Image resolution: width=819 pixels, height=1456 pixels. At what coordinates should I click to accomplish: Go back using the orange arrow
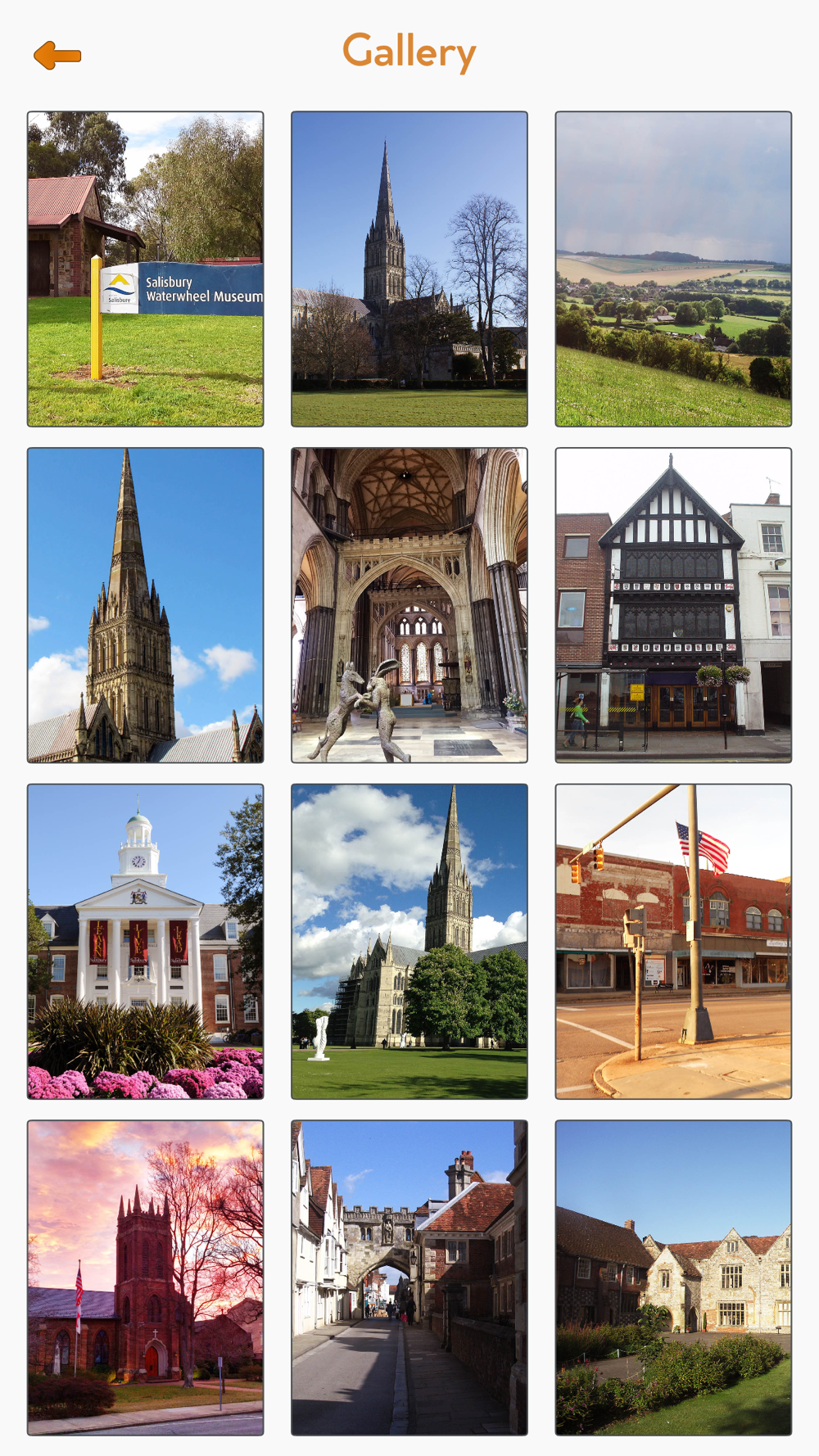point(57,56)
